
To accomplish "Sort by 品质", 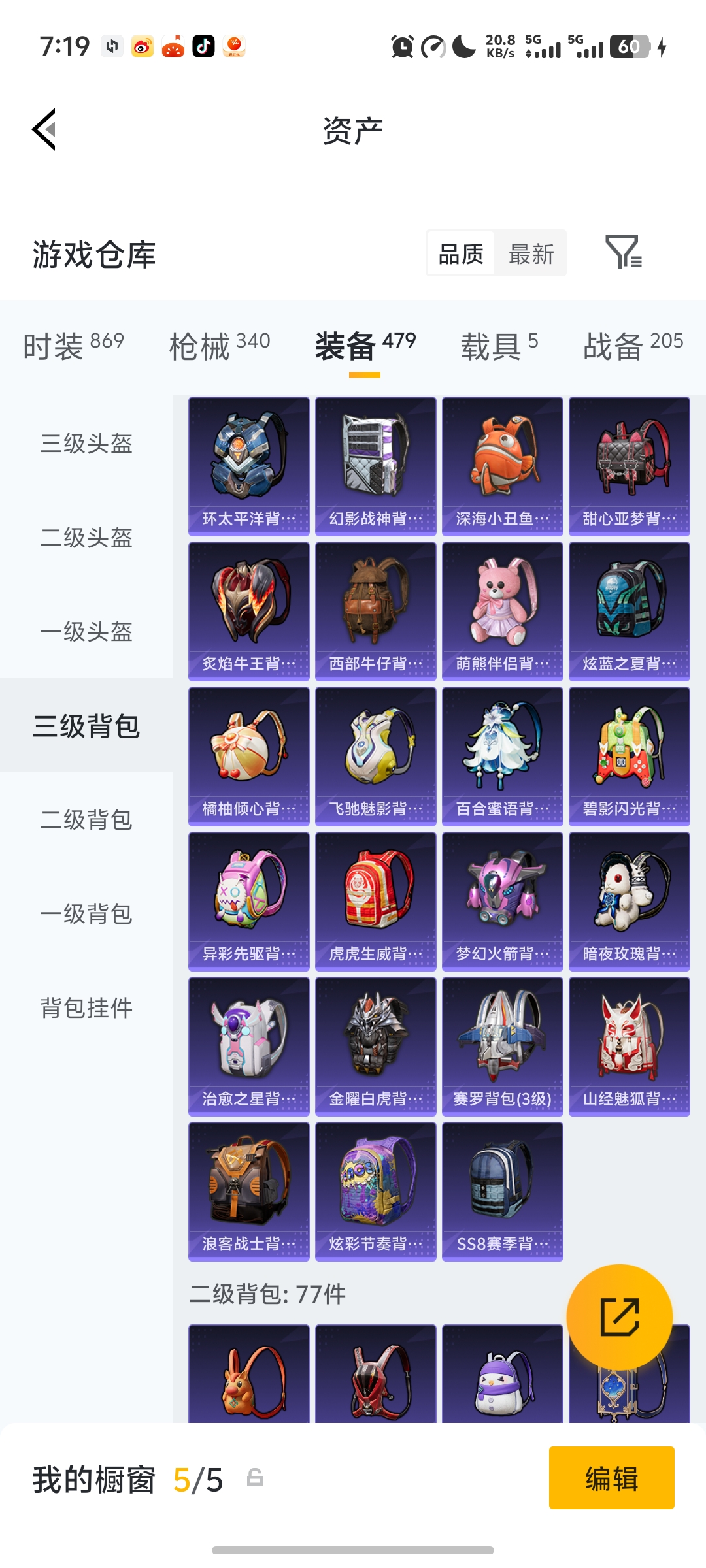I will pos(461,253).
